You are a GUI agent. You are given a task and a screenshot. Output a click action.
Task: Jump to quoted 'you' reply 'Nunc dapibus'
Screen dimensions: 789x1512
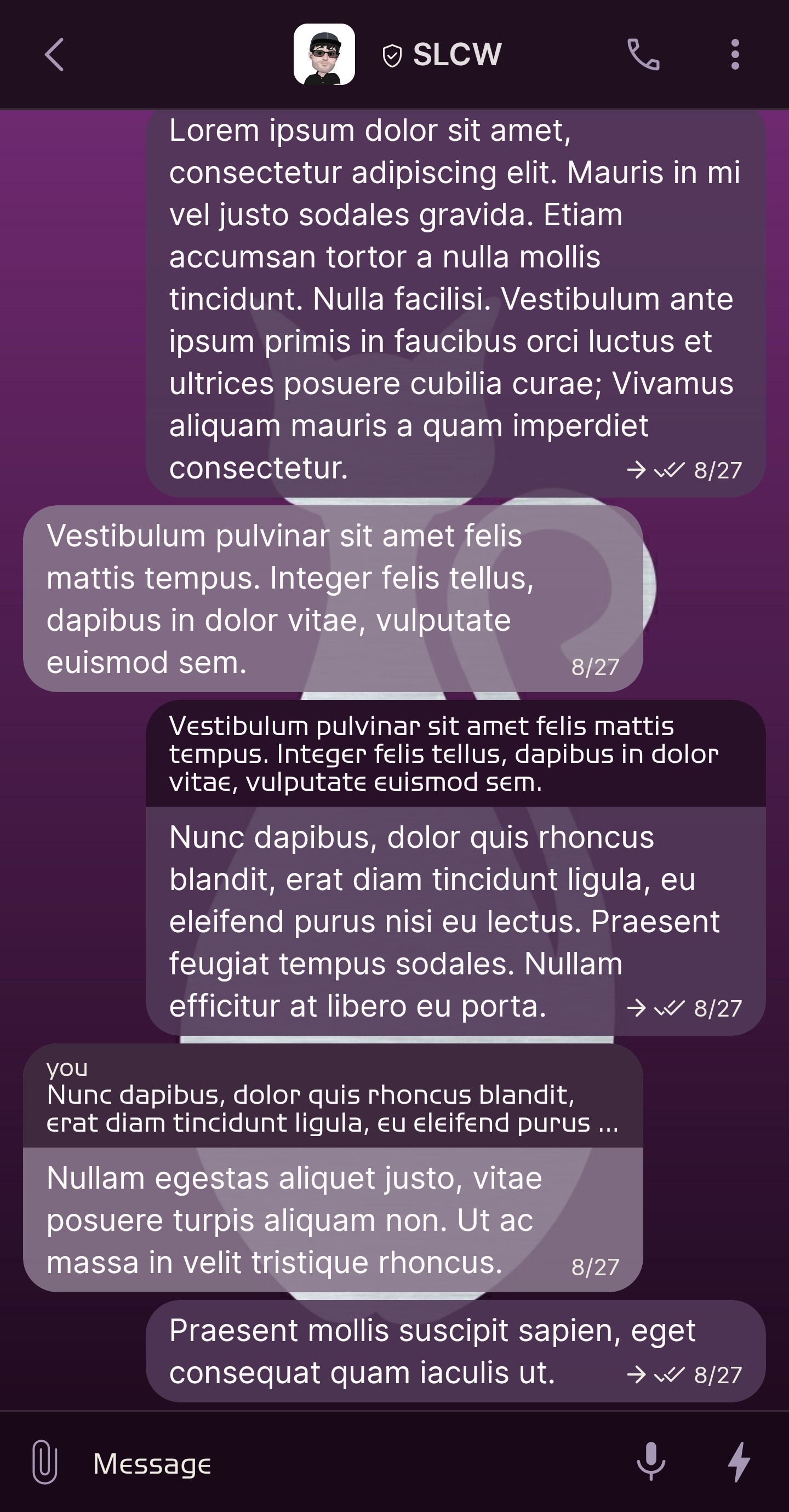click(x=332, y=1097)
